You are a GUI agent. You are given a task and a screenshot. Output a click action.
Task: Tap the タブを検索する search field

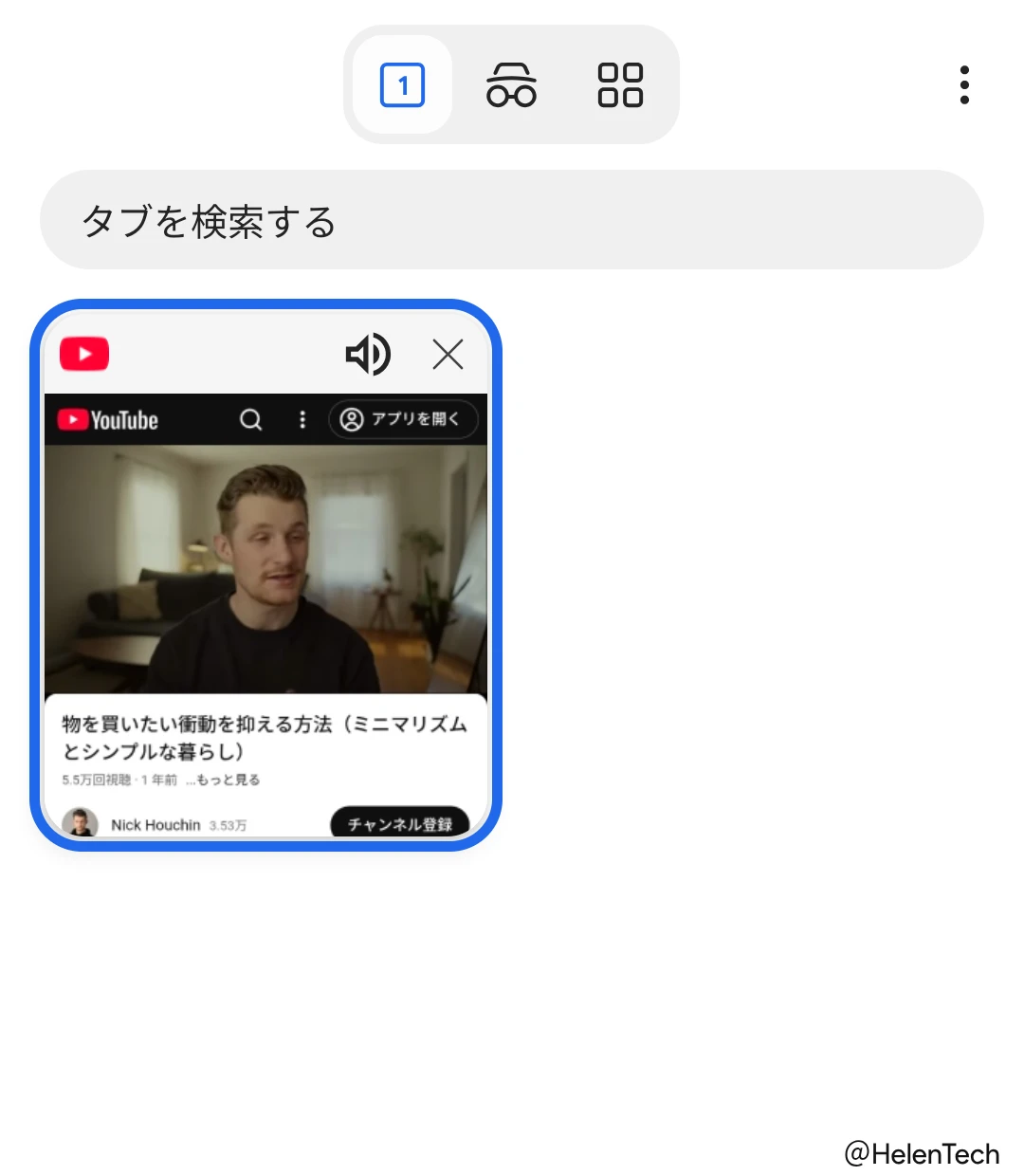click(511, 220)
